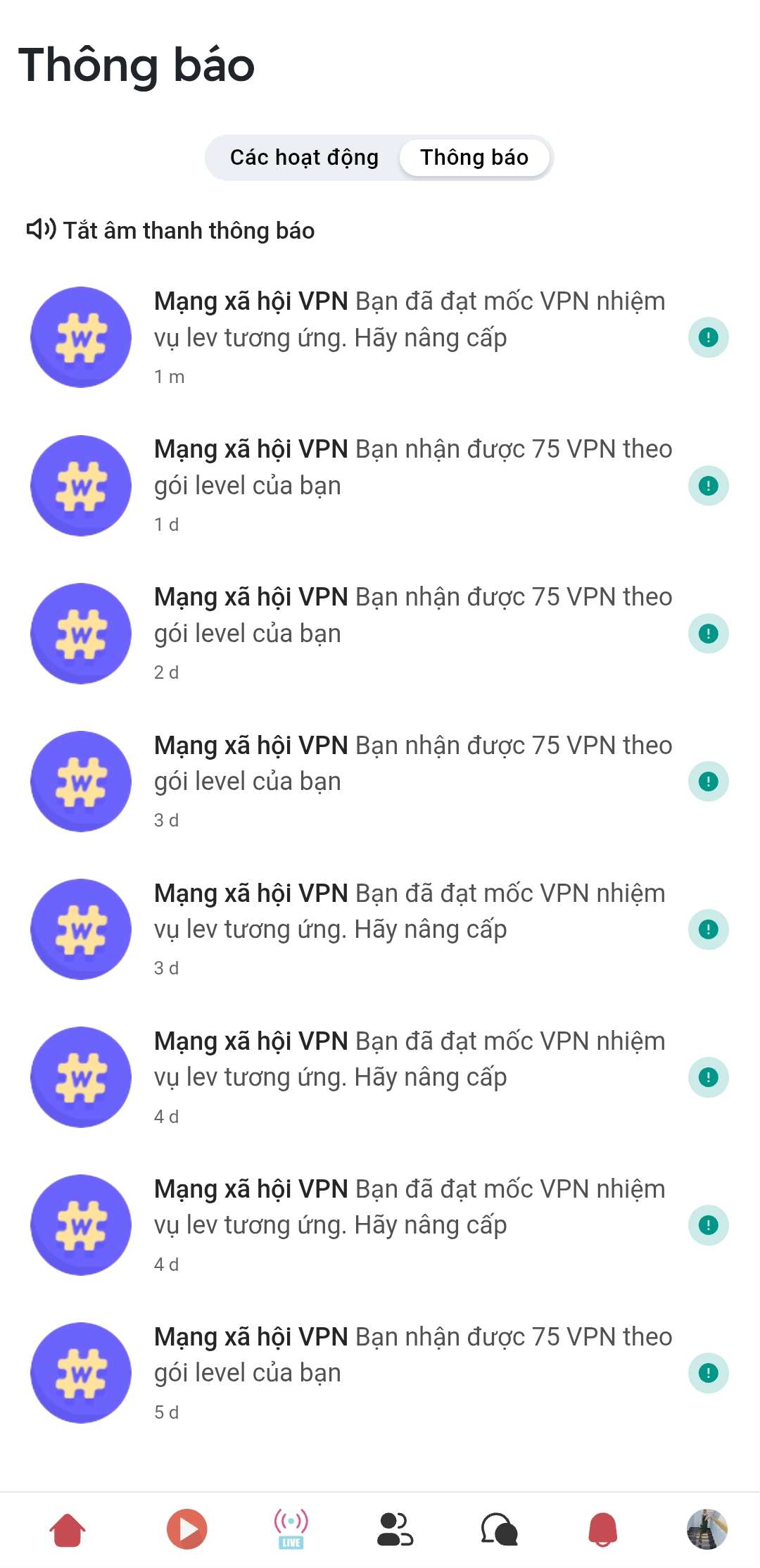Open the 75 VPN notification from 2 d ago
This screenshot has width=760, height=1568.
click(412, 615)
